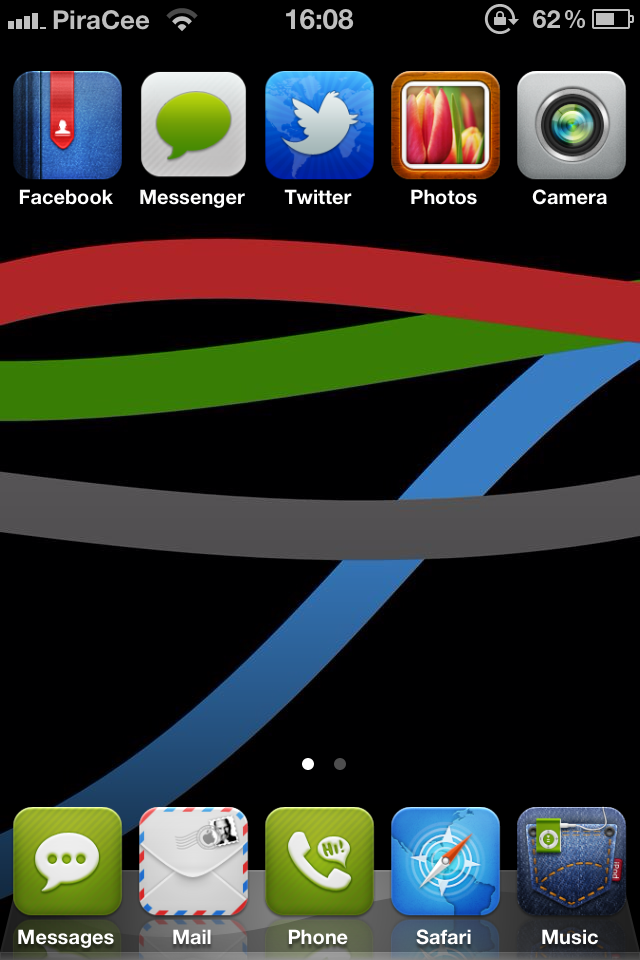Open the Photos app
Image resolution: width=640 pixels, height=960 pixels.
[x=445, y=125]
